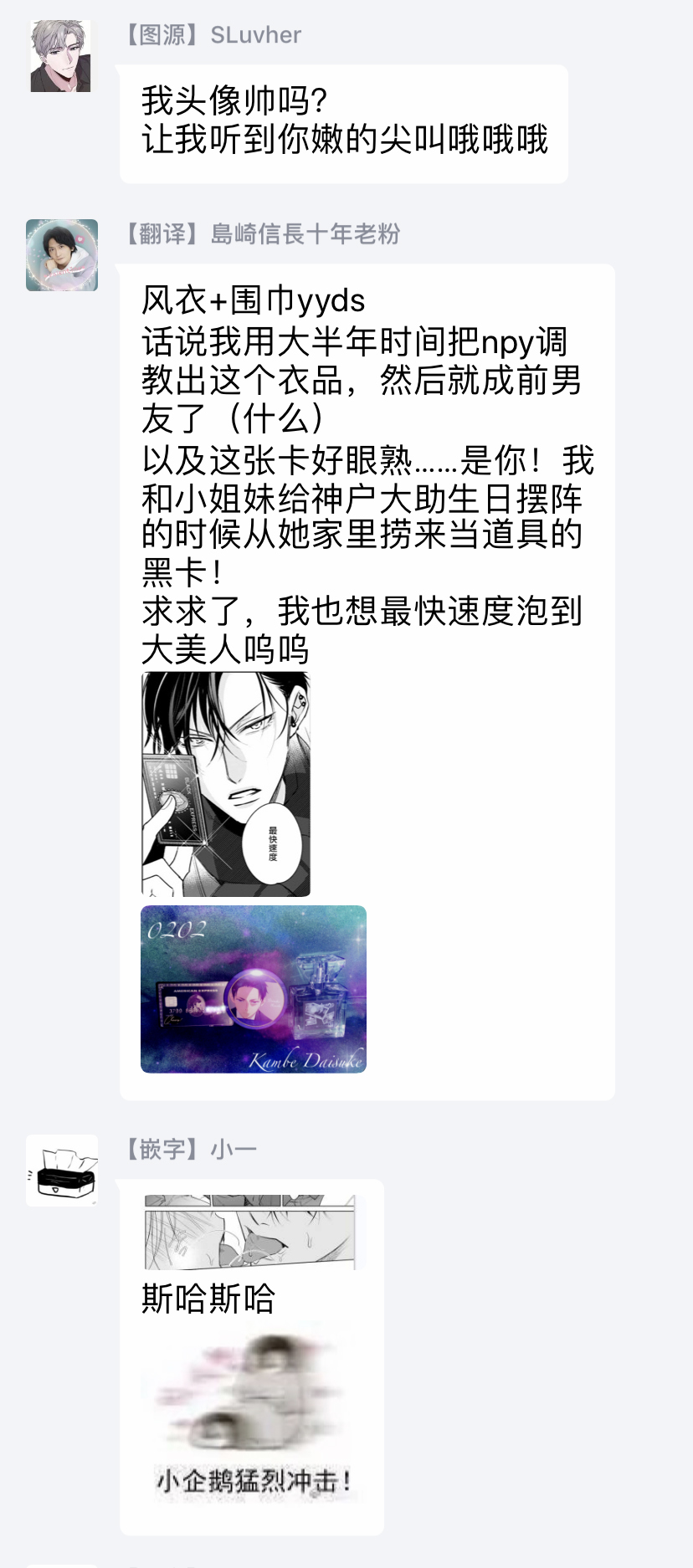The width and height of the screenshot is (693, 1568).
Task: Open the 小企鹅猛烈冲击 sticker
Action: point(252,1415)
